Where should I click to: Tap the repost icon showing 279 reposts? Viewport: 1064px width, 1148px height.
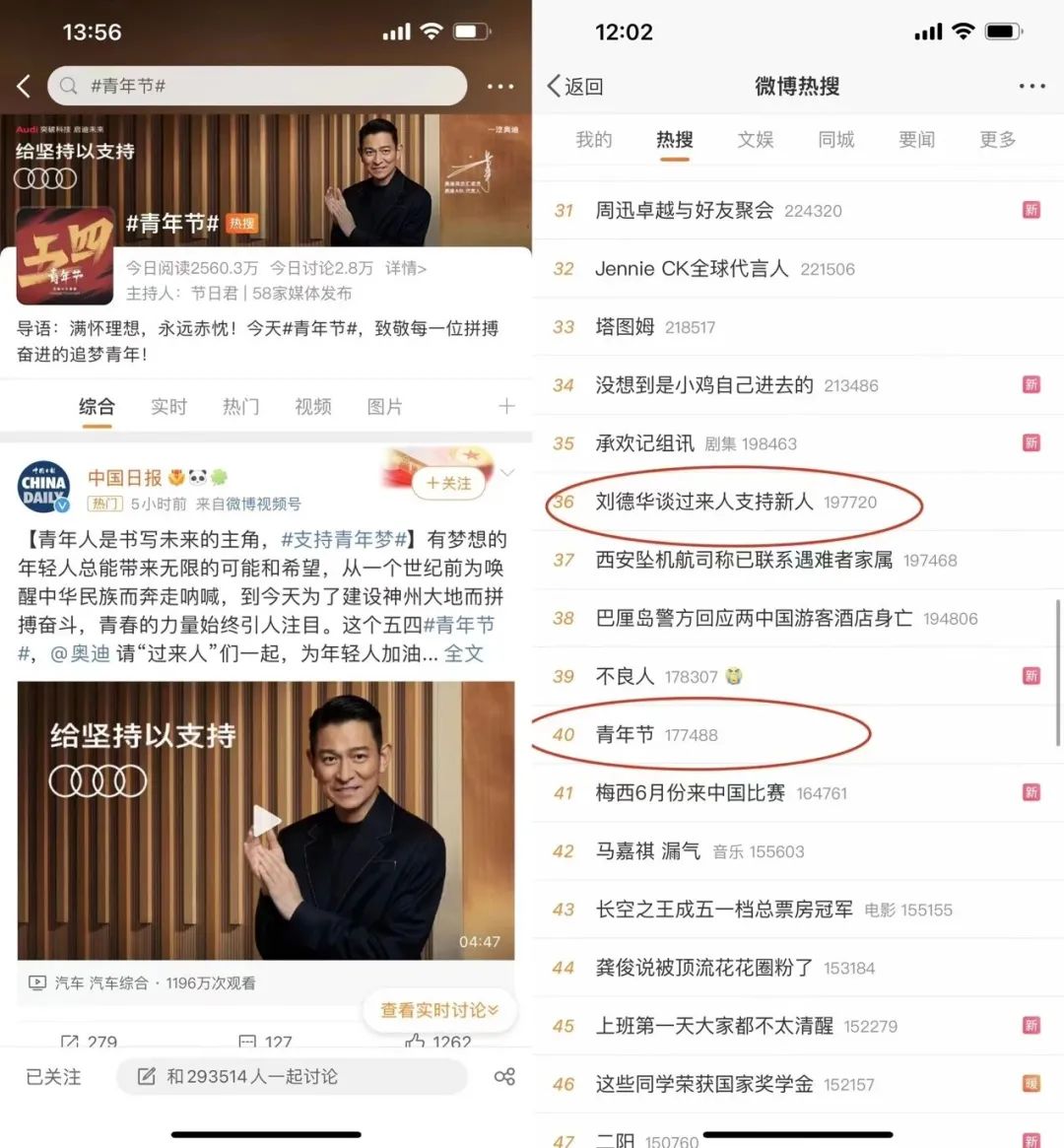point(69,1042)
